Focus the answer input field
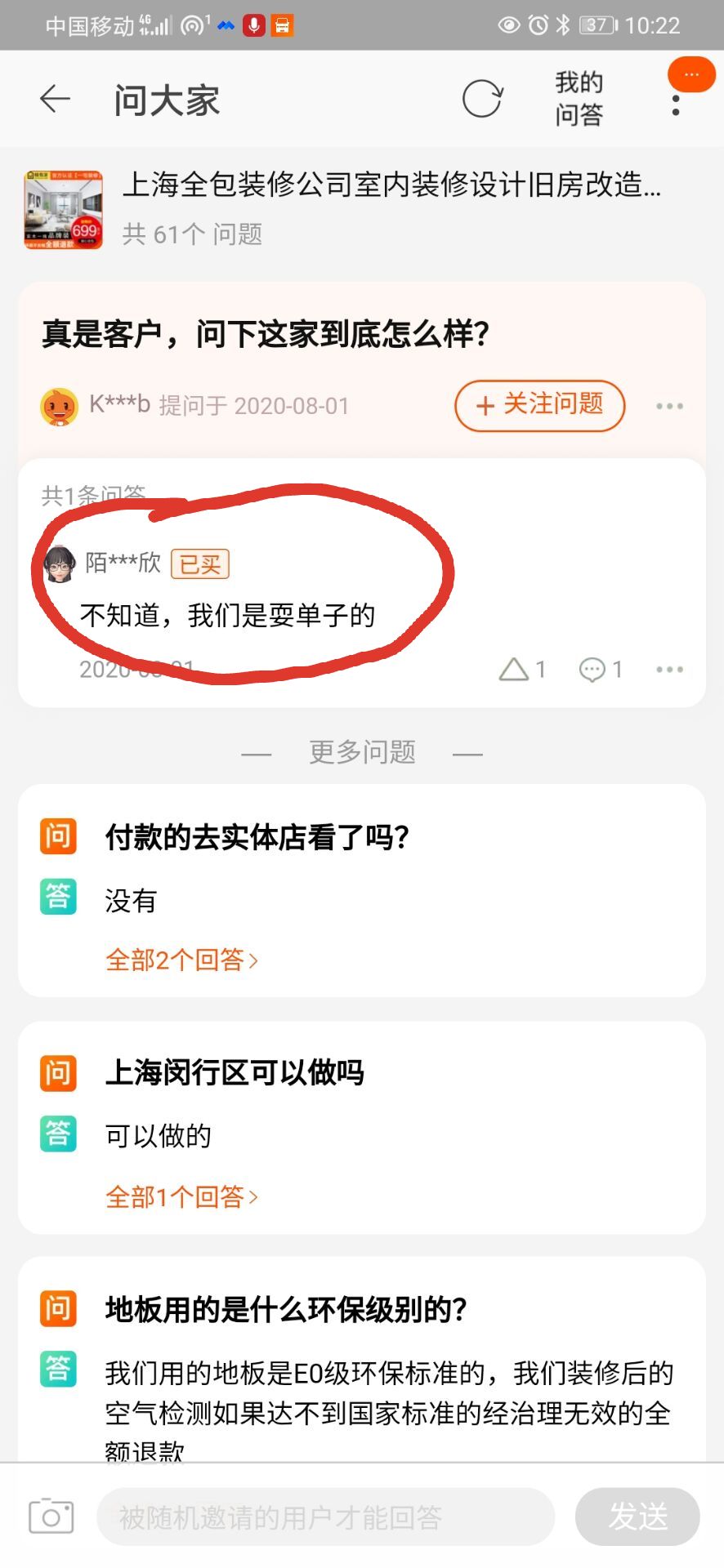Screen dimensions: 724x1568 pos(325,1517)
